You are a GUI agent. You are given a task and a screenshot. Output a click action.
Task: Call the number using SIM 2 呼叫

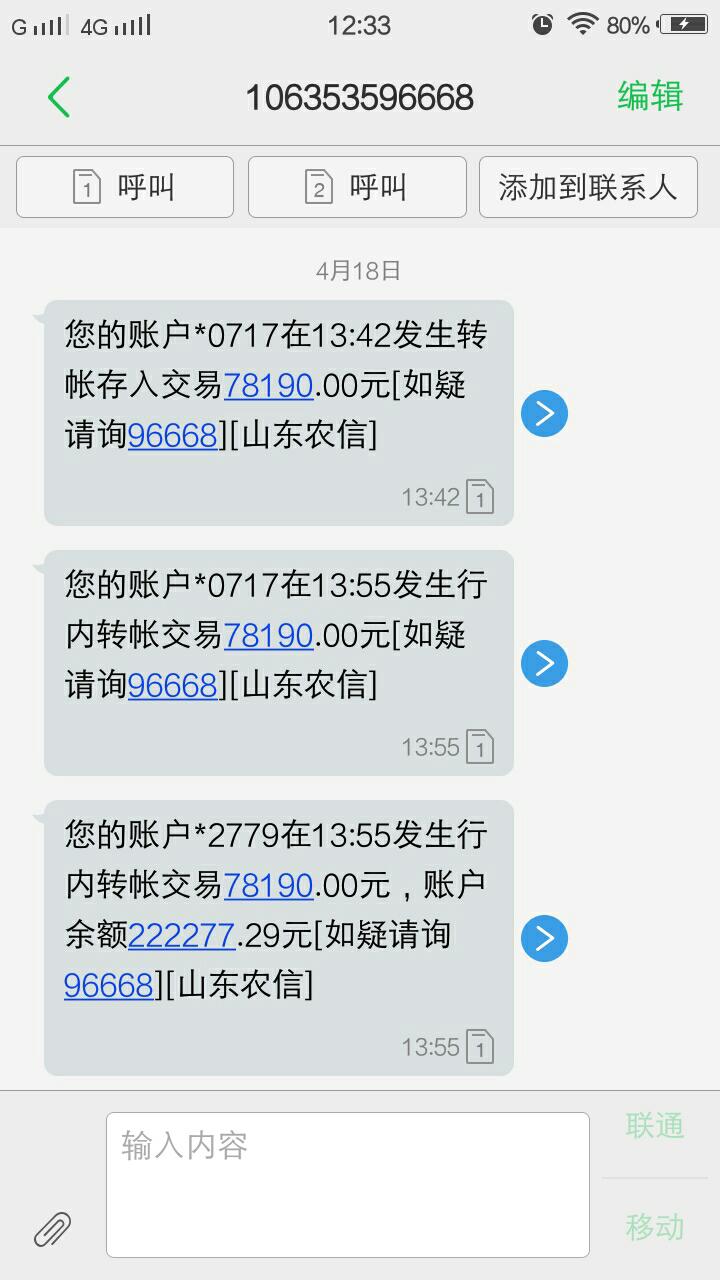coord(357,187)
